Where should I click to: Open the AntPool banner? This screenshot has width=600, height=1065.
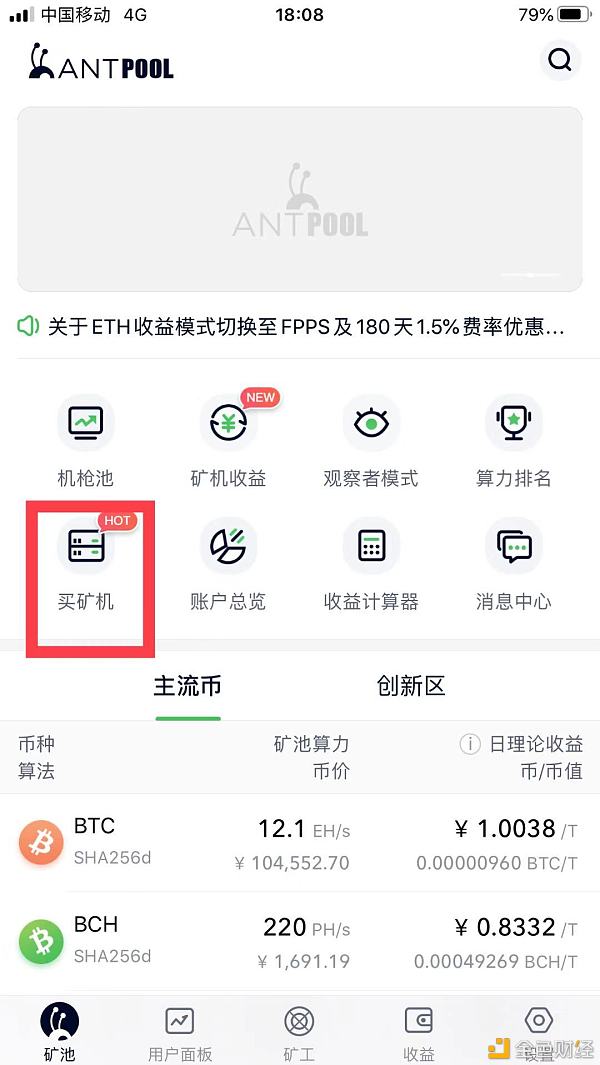pyautogui.click(x=300, y=200)
